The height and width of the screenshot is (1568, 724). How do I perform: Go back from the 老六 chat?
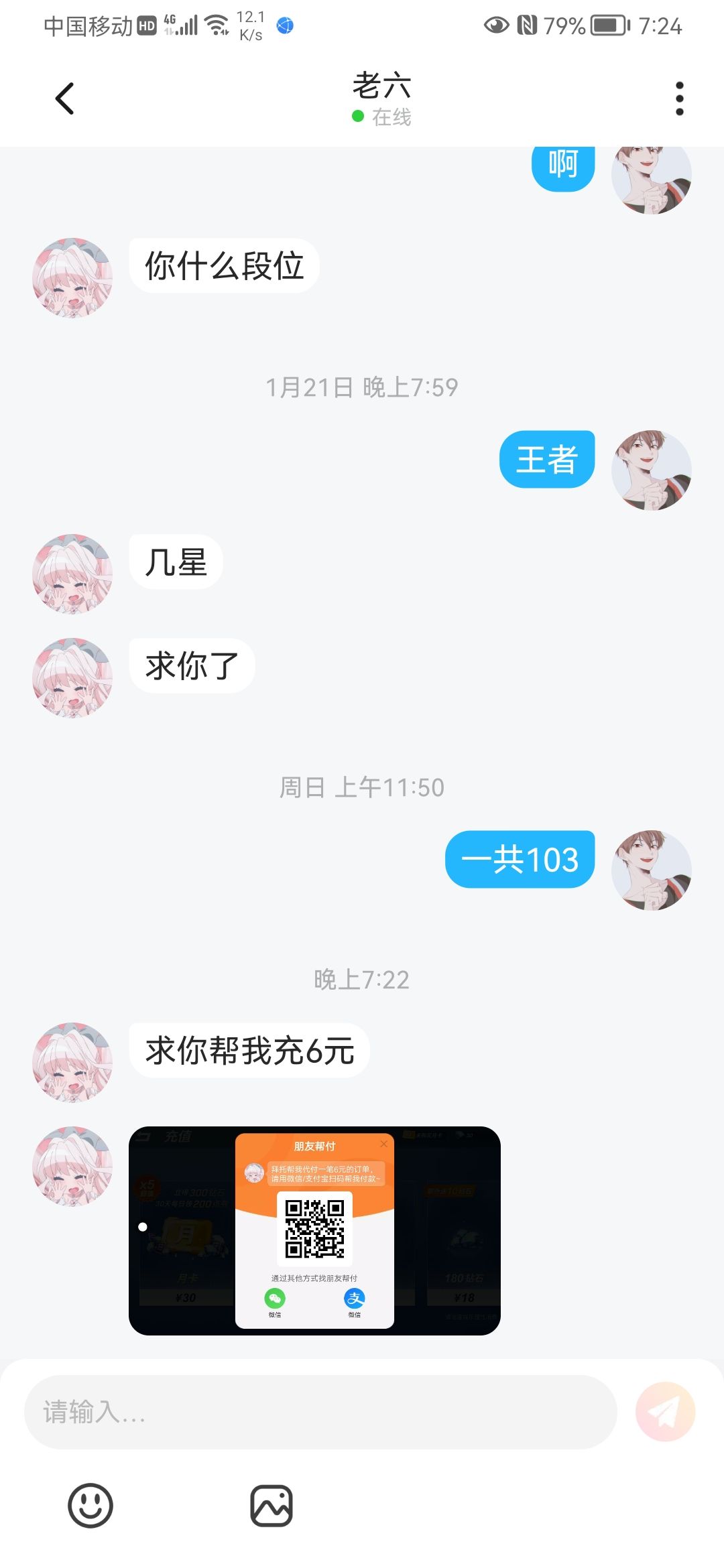point(64,99)
